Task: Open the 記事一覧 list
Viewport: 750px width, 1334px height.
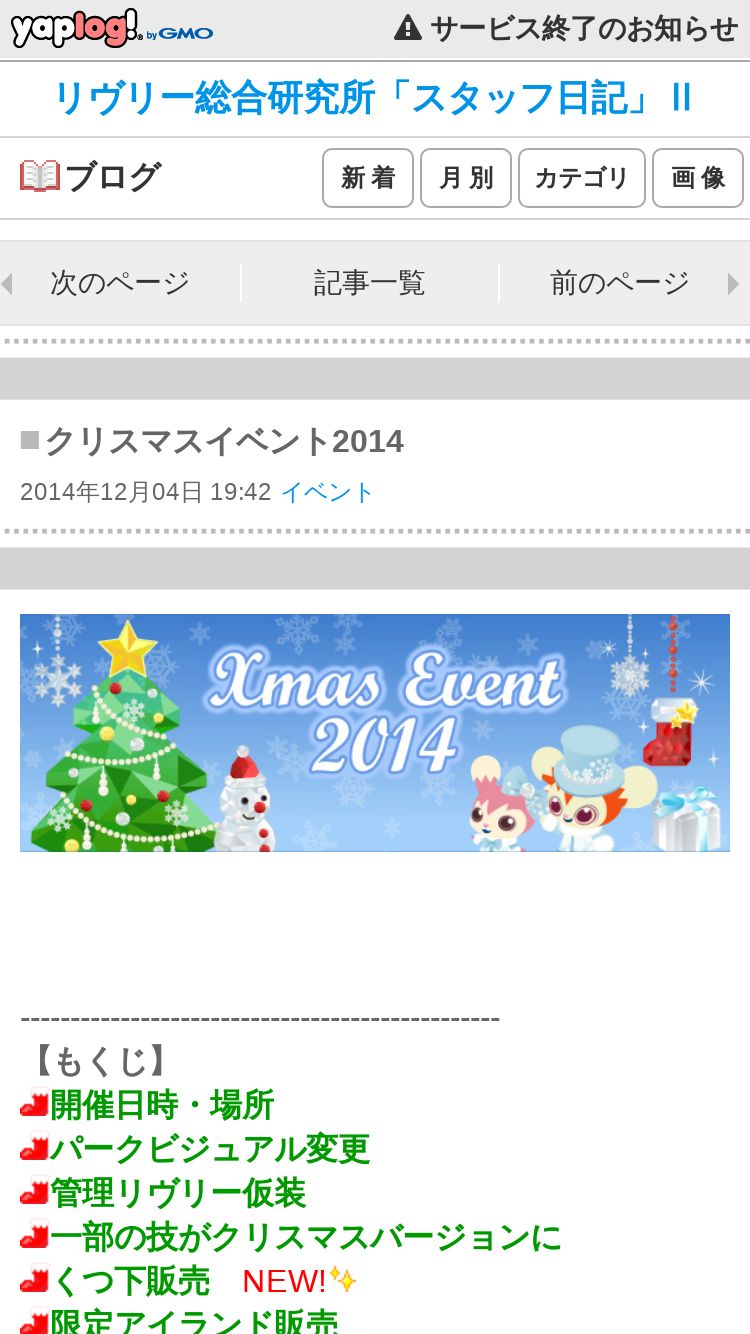Action: coord(370,283)
